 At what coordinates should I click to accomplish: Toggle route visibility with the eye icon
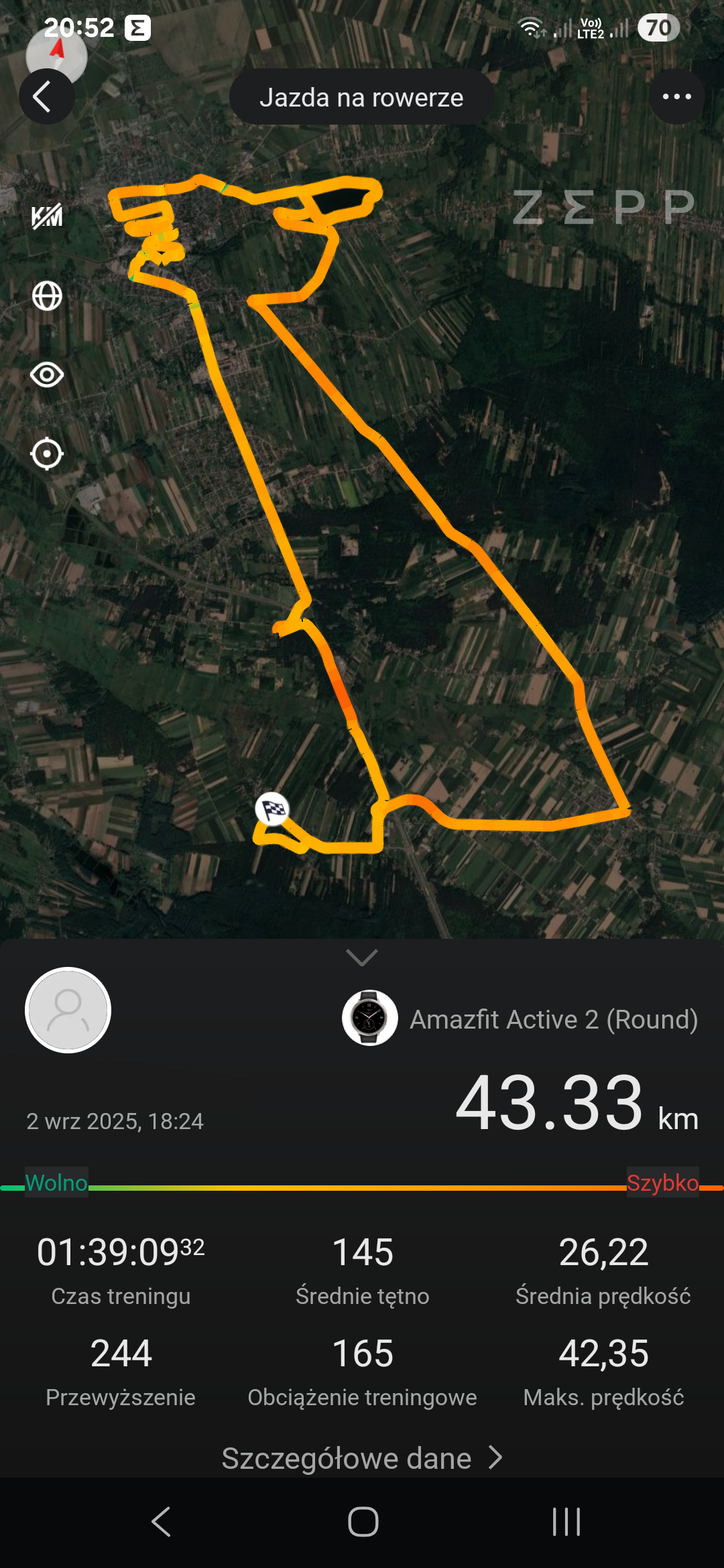coord(47,375)
